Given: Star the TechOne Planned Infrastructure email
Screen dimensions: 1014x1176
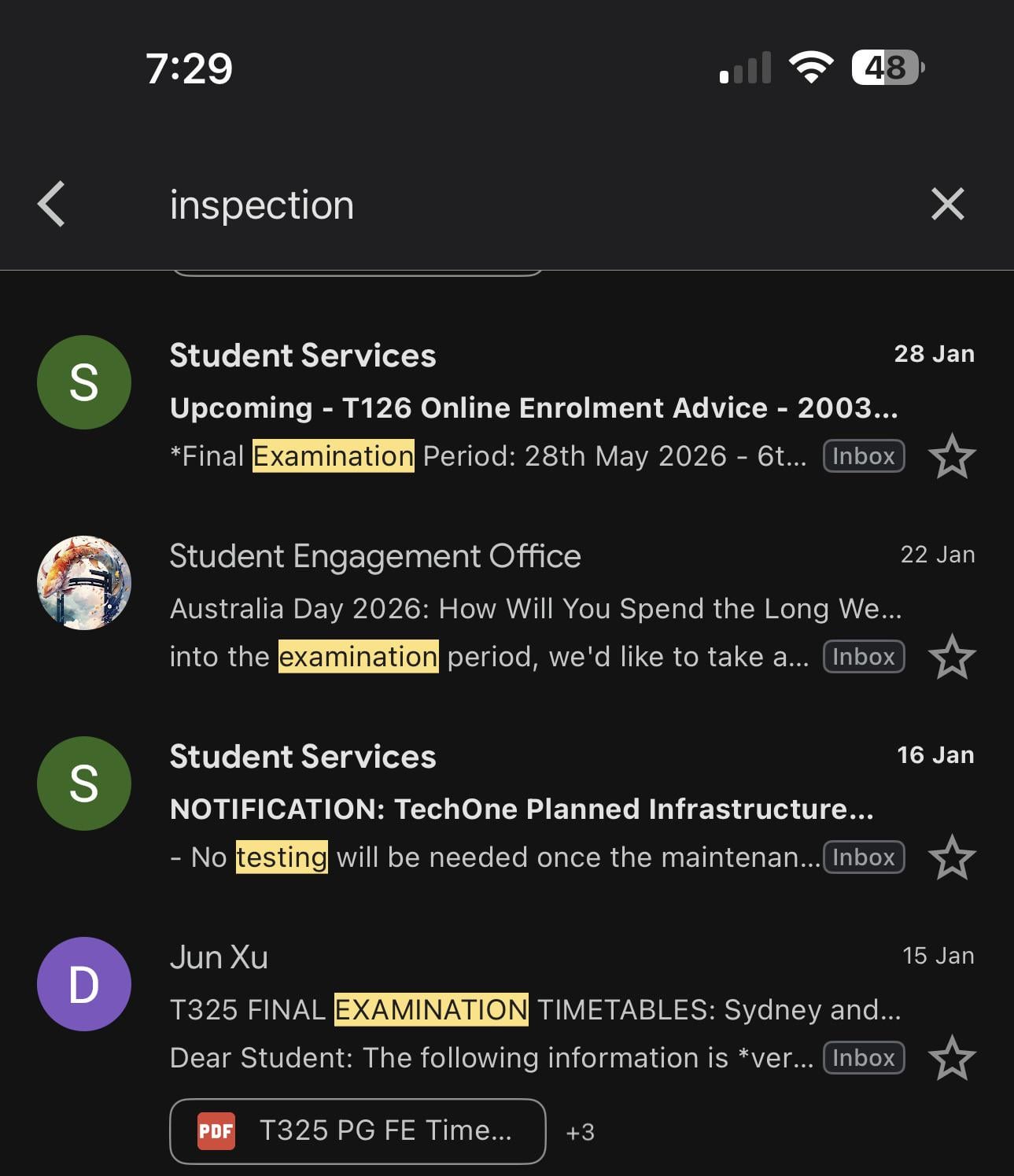Looking at the screenshot, I should [x=952, y=857].
